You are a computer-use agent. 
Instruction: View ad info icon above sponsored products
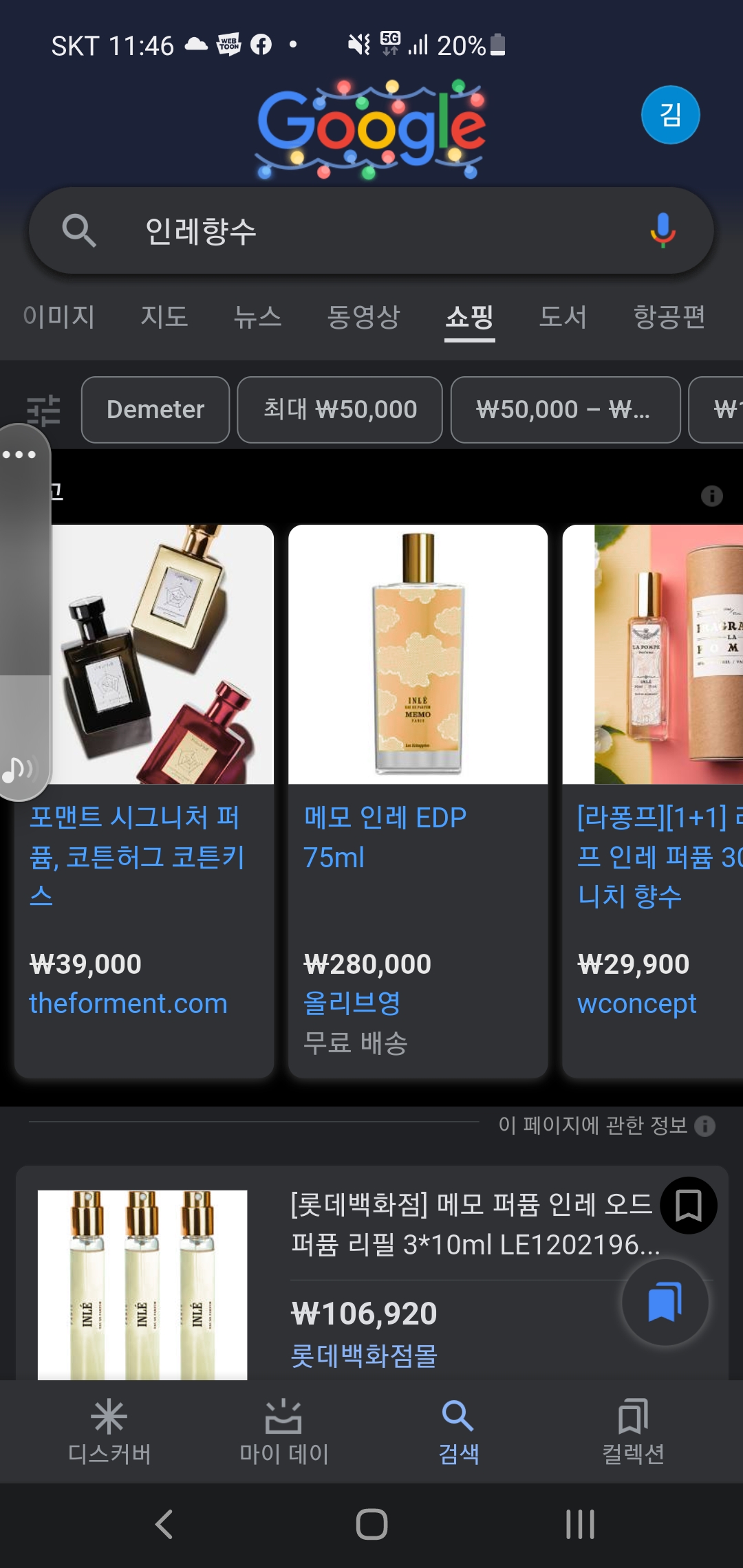(712, 496)
